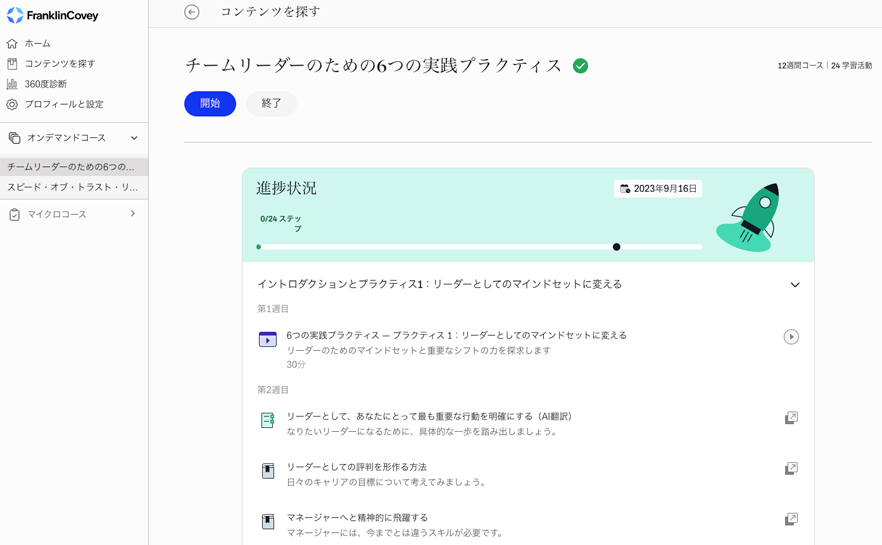Tap the 終了 button
Image resolution: width=882 pixels, height=545 pixels.
271,104
